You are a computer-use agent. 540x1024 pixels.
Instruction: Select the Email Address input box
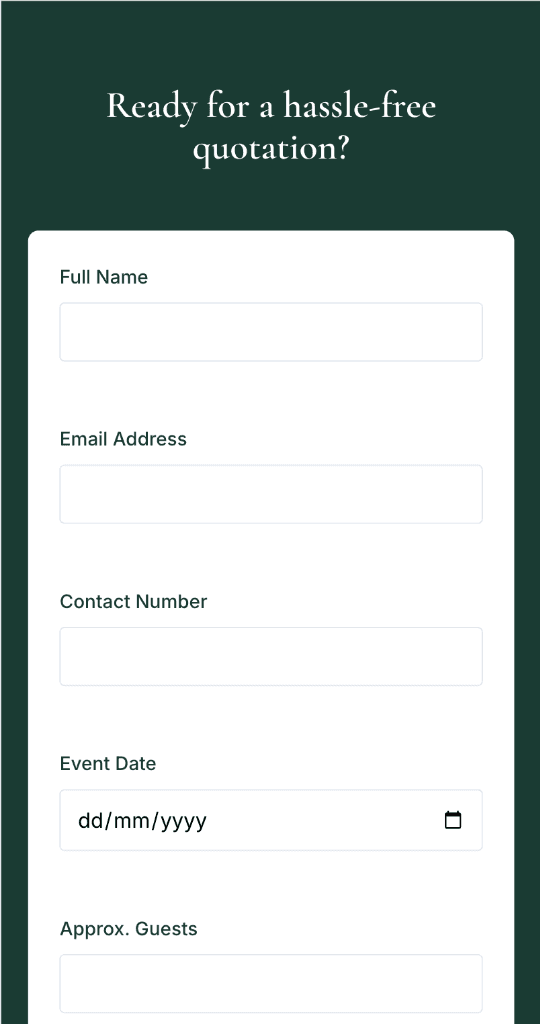pos(271,494)
